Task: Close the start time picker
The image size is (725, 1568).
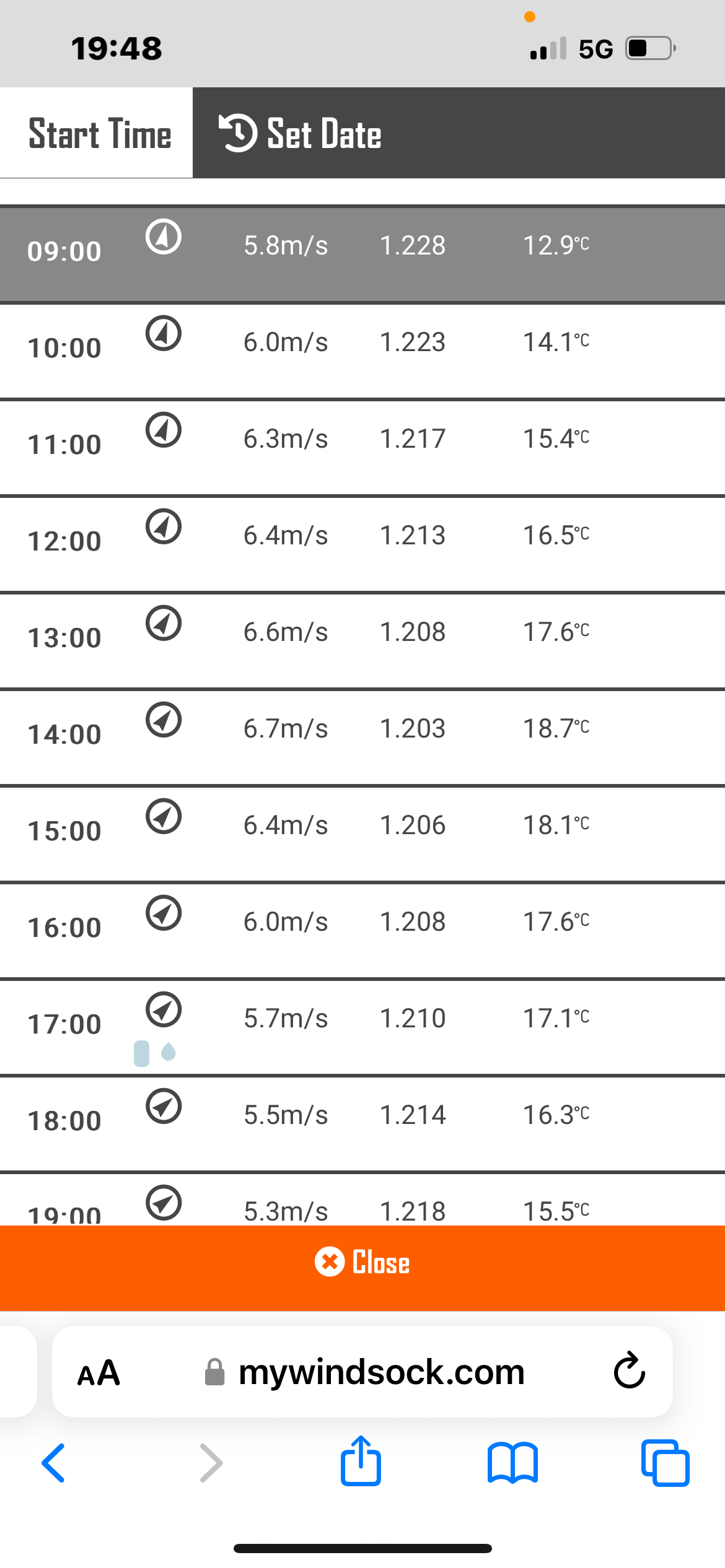Action: pos(362,1262)
